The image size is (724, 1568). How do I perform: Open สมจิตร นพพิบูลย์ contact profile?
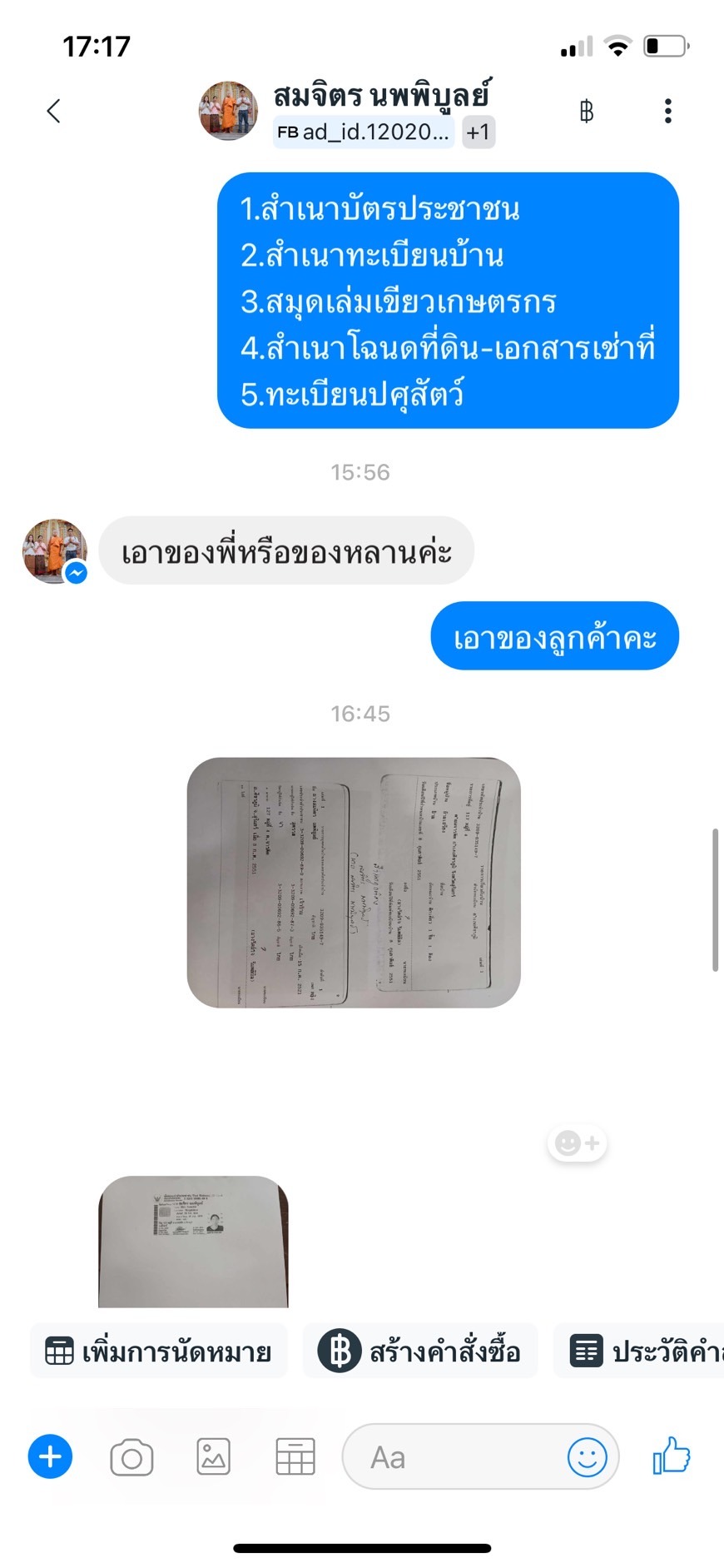click(381, 95)
